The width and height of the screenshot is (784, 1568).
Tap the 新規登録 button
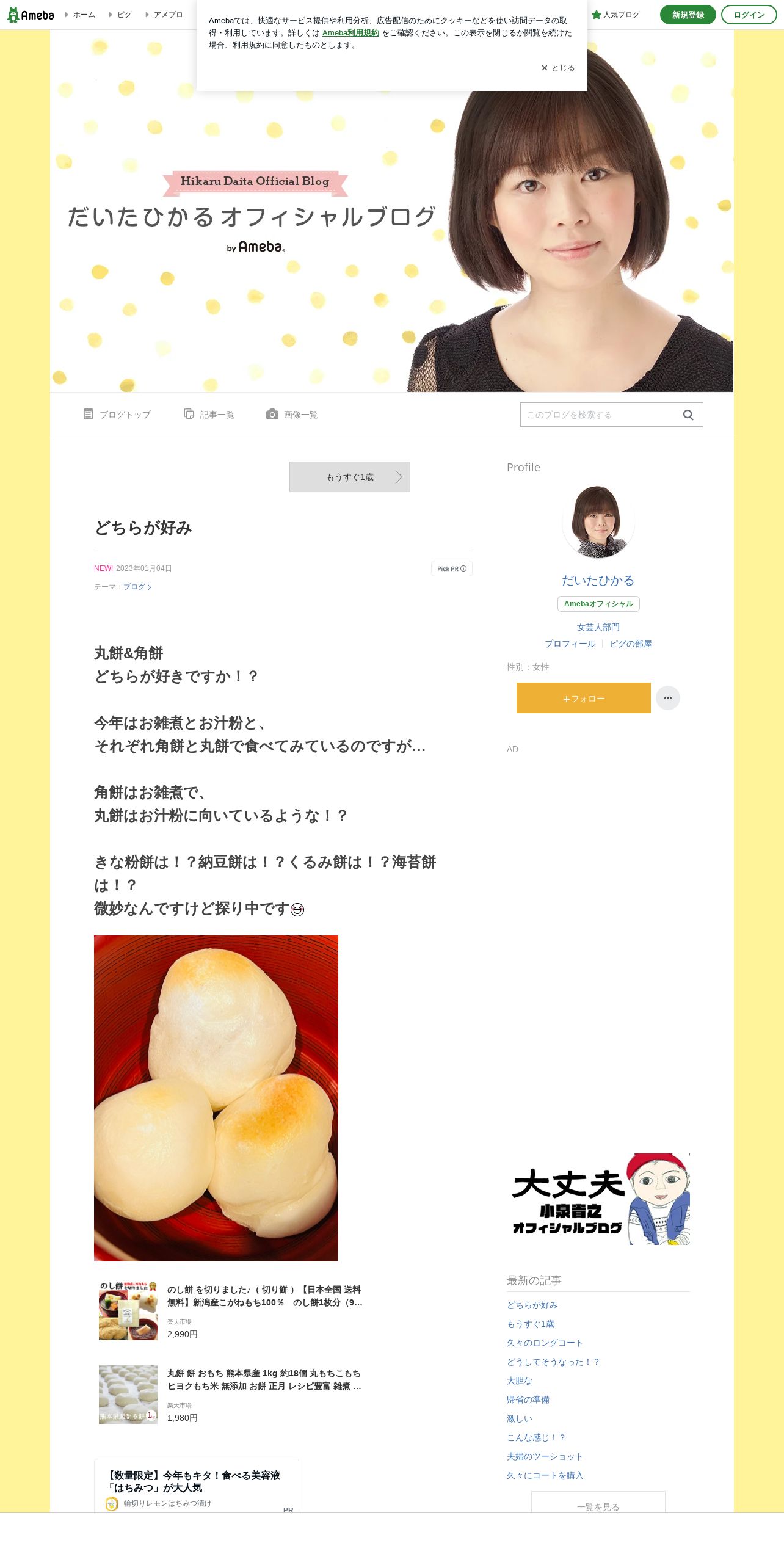688,15
